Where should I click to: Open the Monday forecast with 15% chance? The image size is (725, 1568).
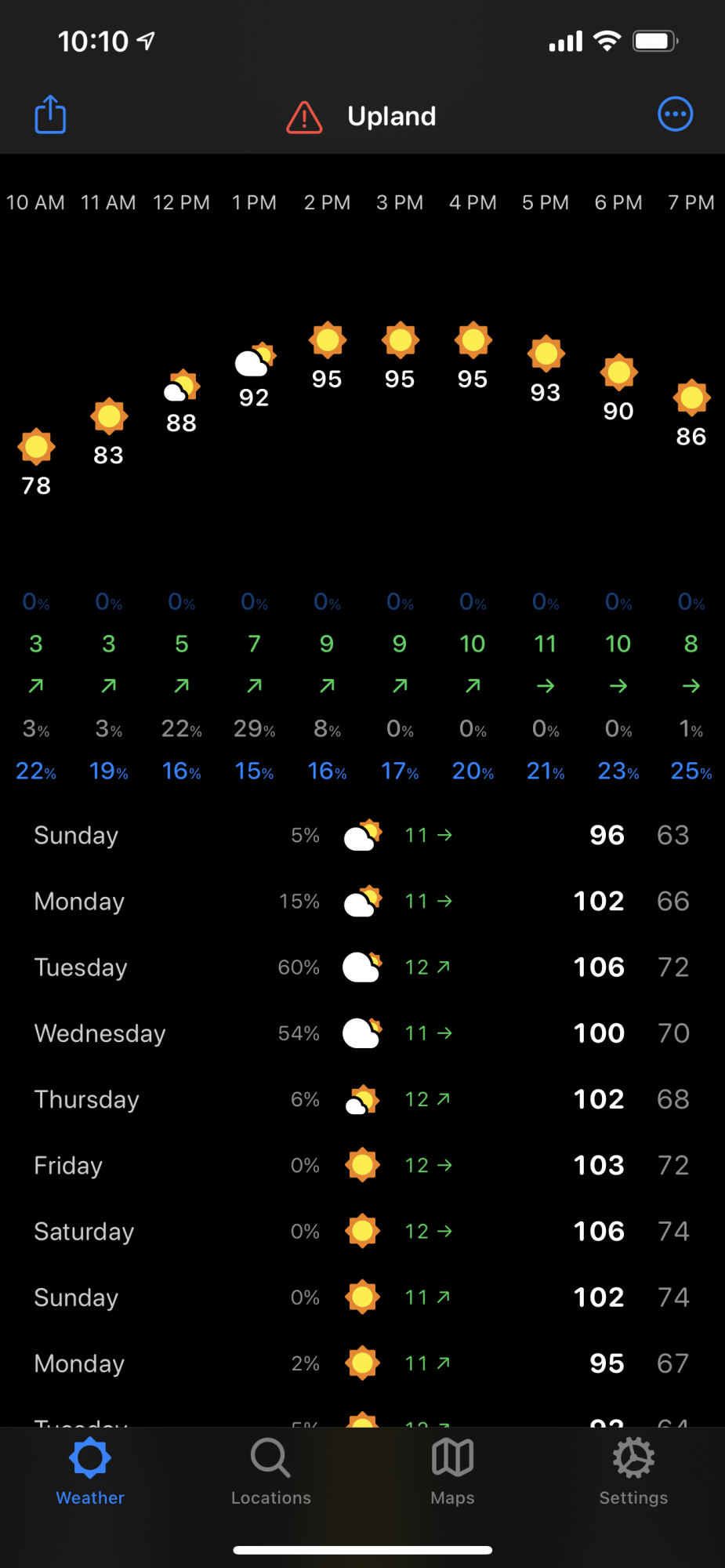(x=362, y=902)
